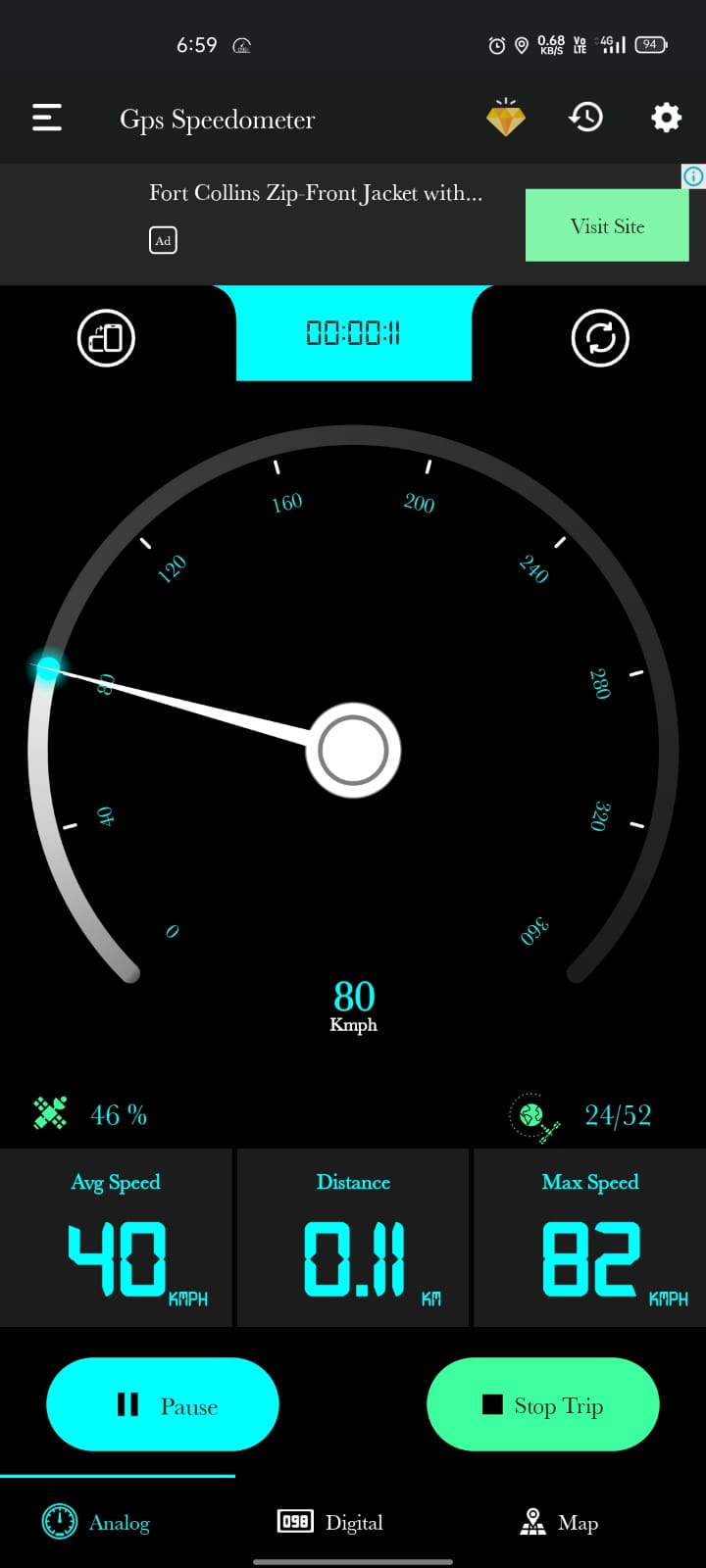The image size is (706, 1568).
Task: Tap the screen rotation icon
Action: pos(106,338)
